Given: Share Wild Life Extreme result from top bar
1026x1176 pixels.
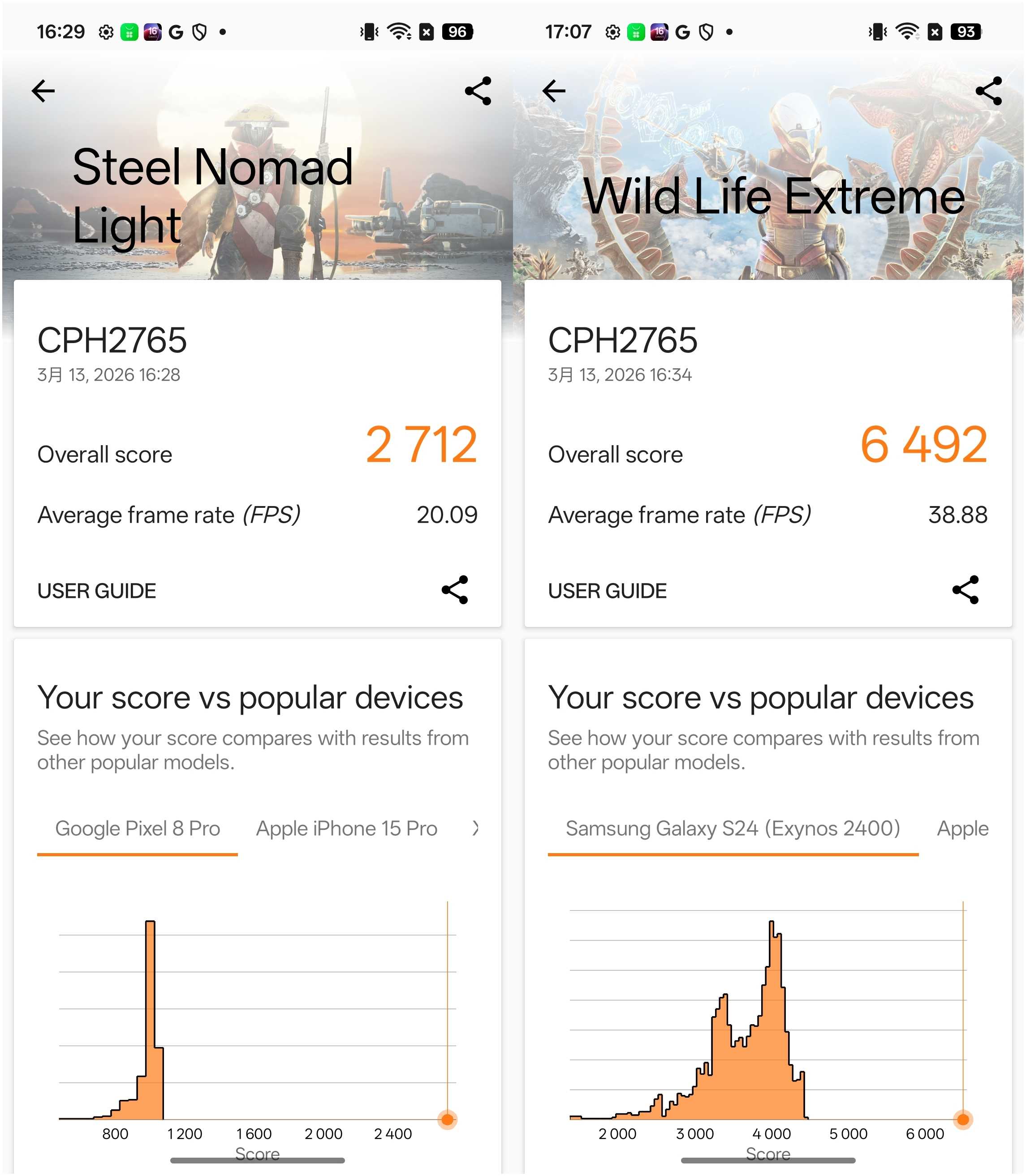Looking at the screenshot, I should [989, 91].
